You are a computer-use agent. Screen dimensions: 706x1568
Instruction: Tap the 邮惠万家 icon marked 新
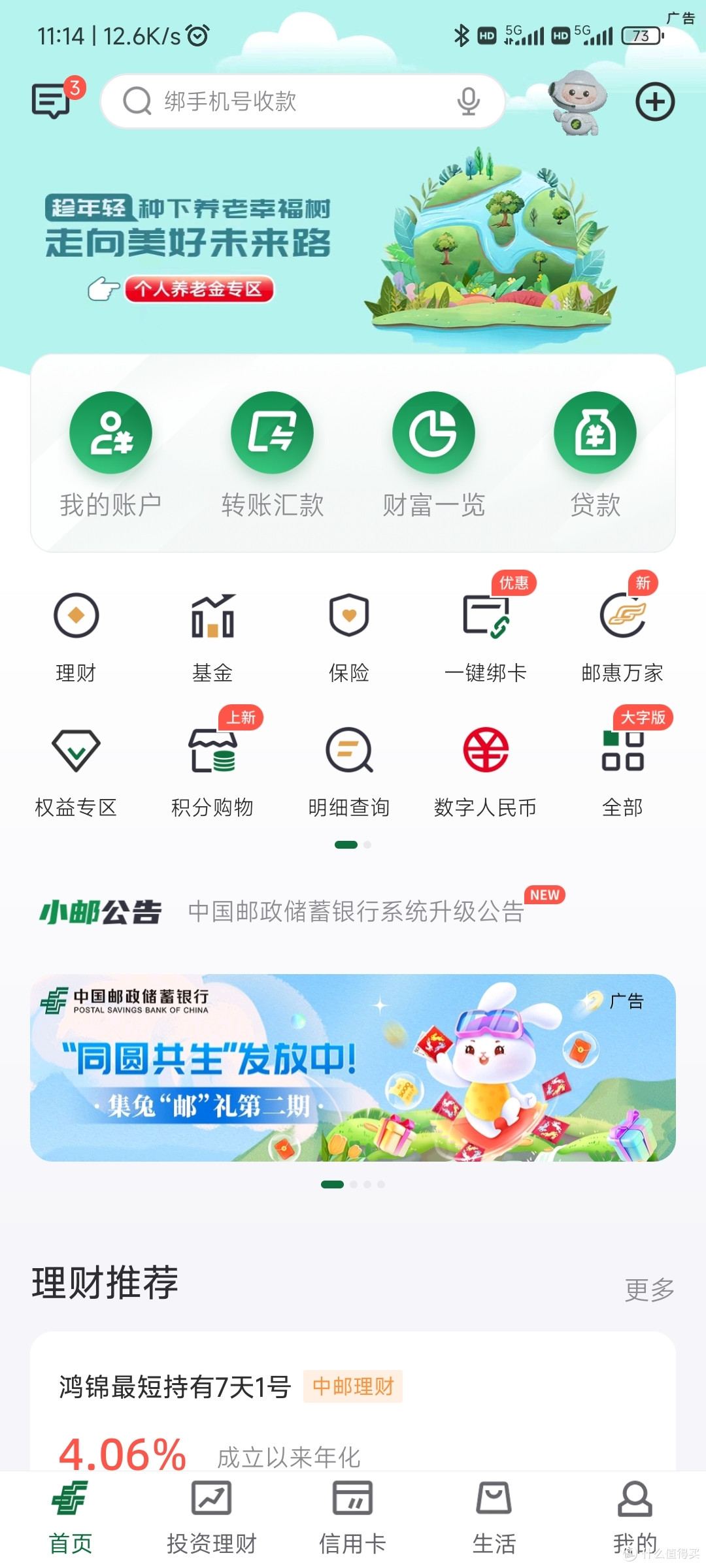click(x=622, y=617)
